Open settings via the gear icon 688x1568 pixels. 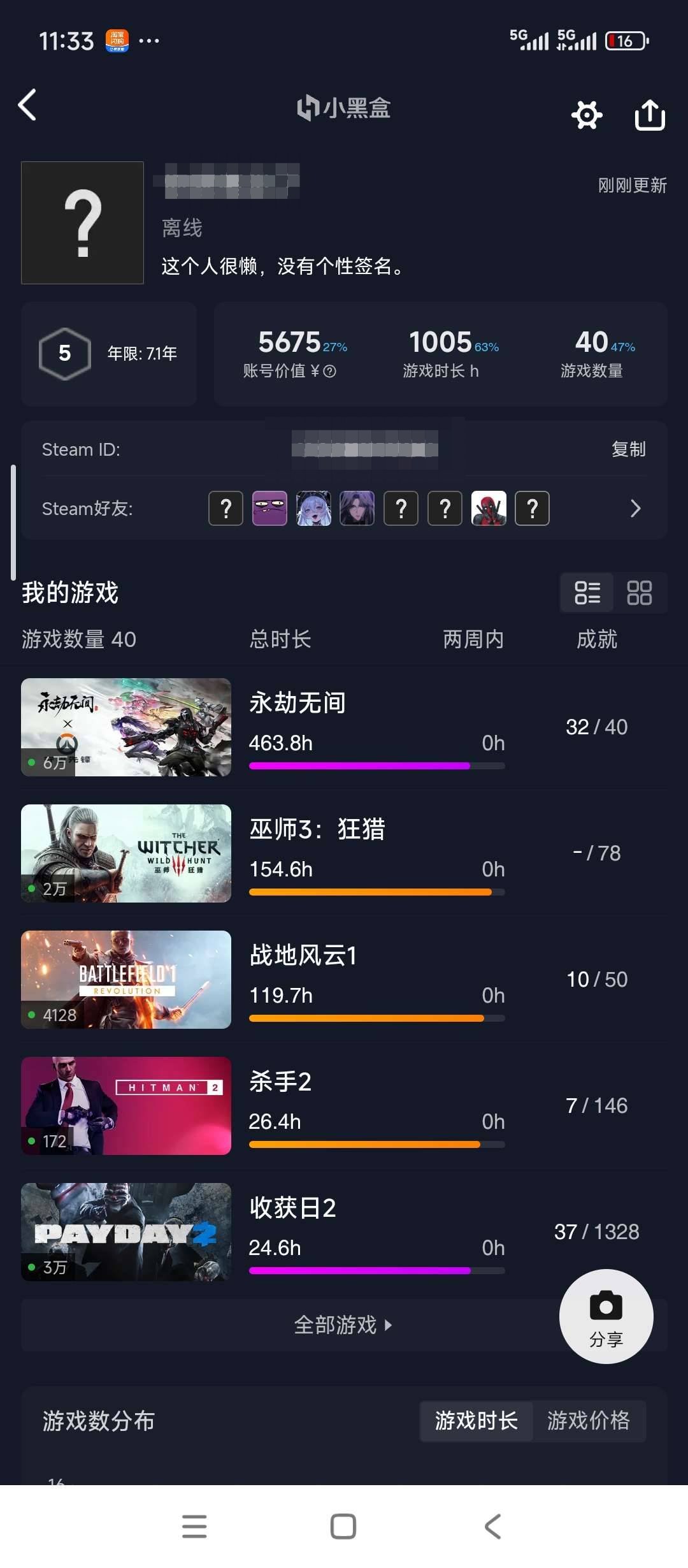pos(587,115)
